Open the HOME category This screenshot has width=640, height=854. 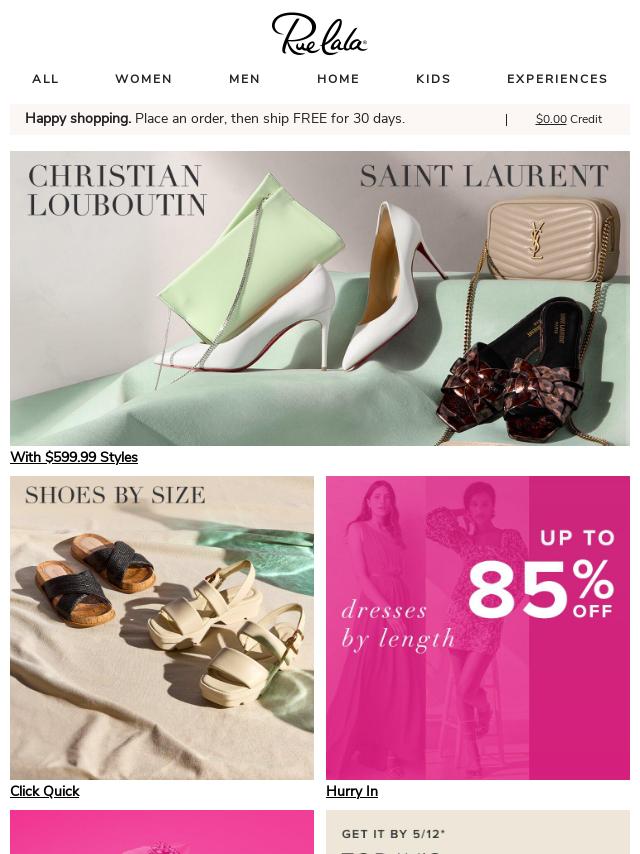(x=338, y=79)
